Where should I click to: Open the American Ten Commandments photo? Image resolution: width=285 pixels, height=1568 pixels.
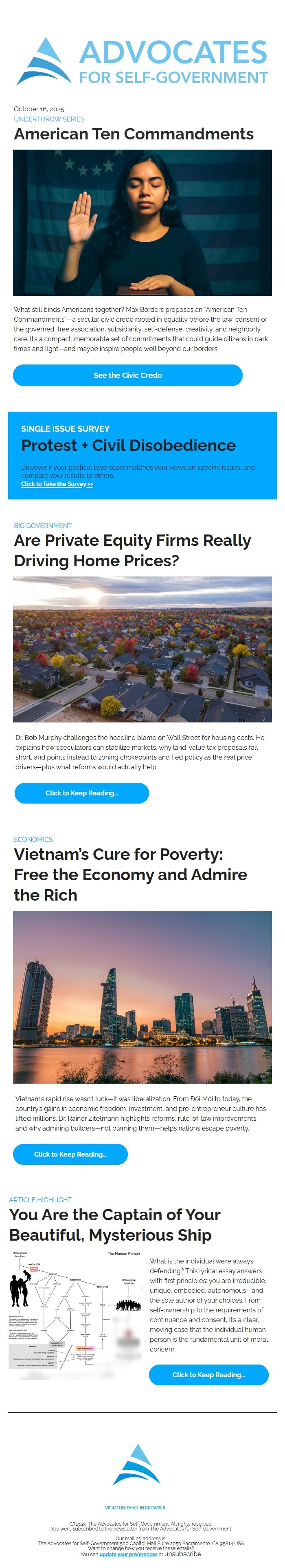pos(142,223)
